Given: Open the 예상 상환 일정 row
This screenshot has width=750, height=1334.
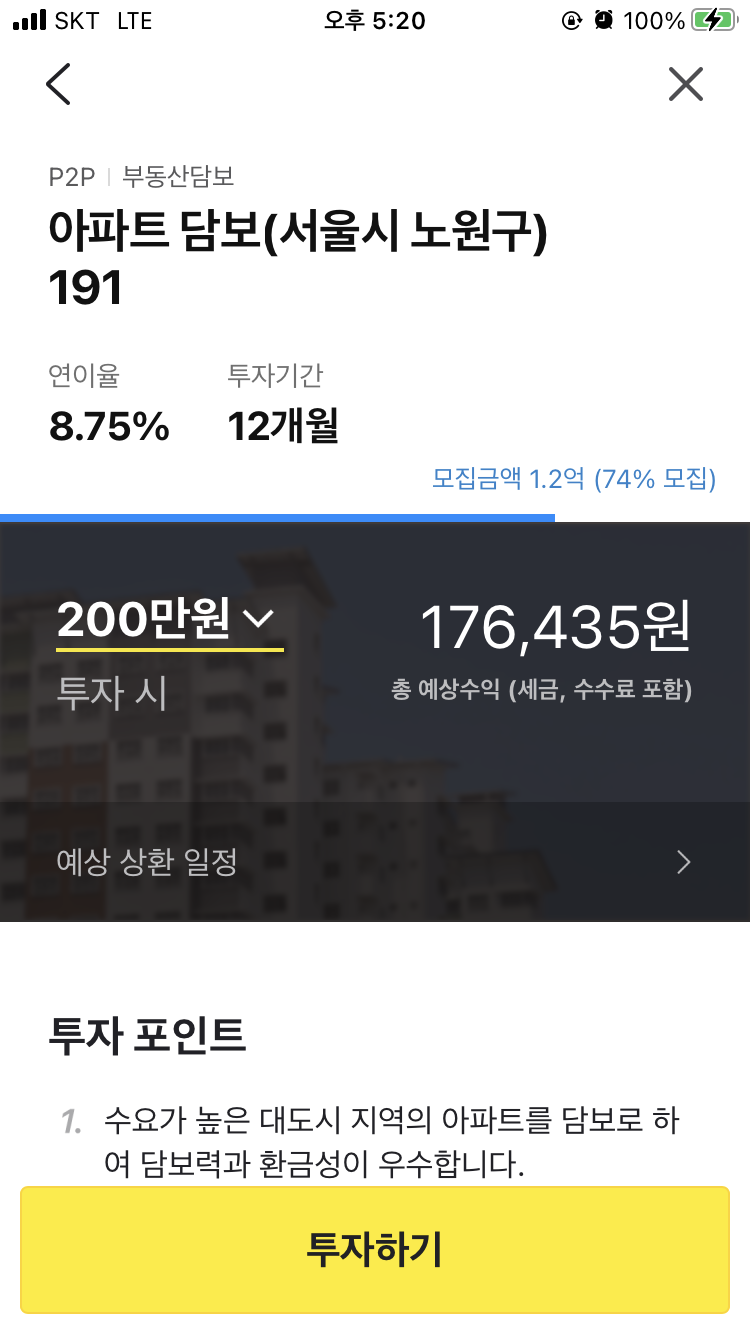Looking at the screenshot, I should pos(375,862).
